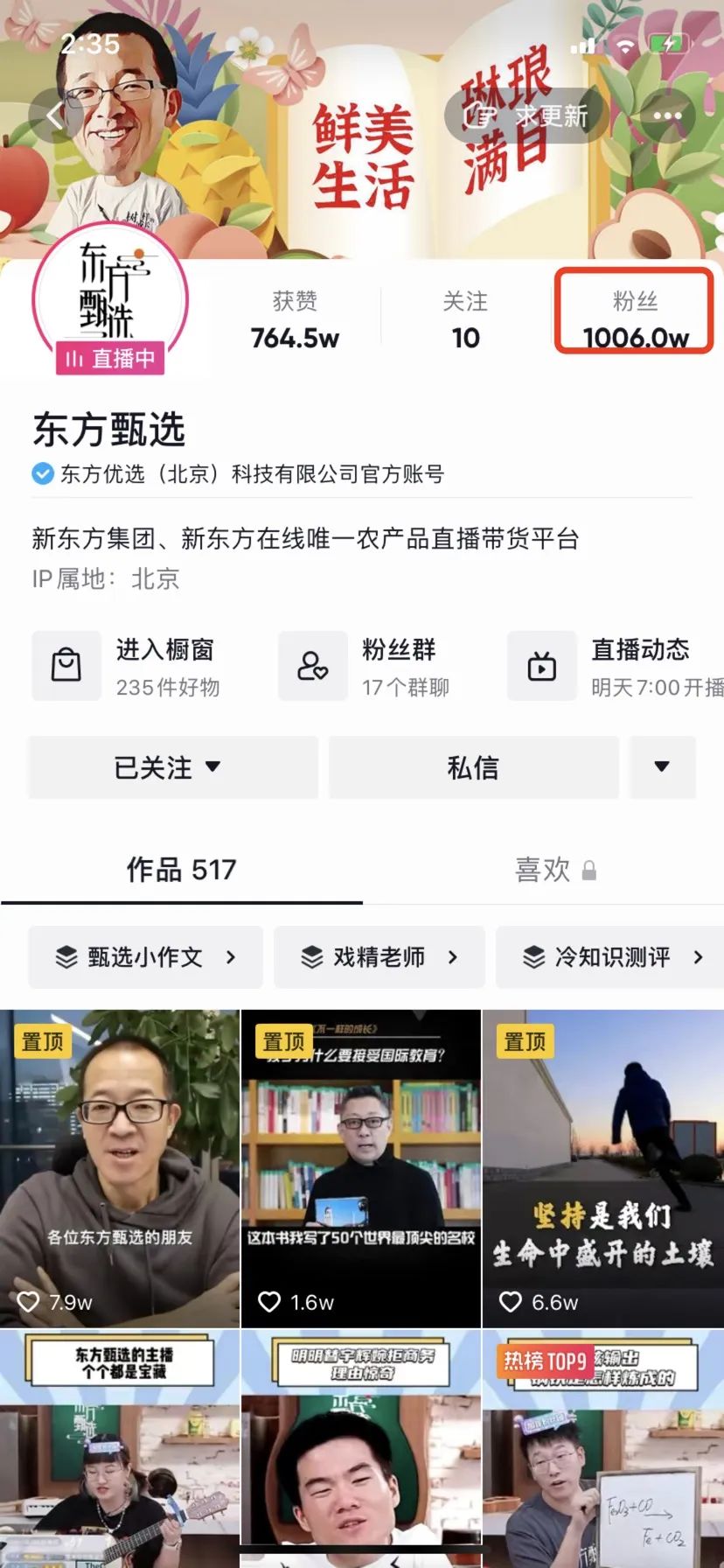Open the 关注 following list
The height and width of the screenshot is (1568, 724).
[x=465, y=320]
